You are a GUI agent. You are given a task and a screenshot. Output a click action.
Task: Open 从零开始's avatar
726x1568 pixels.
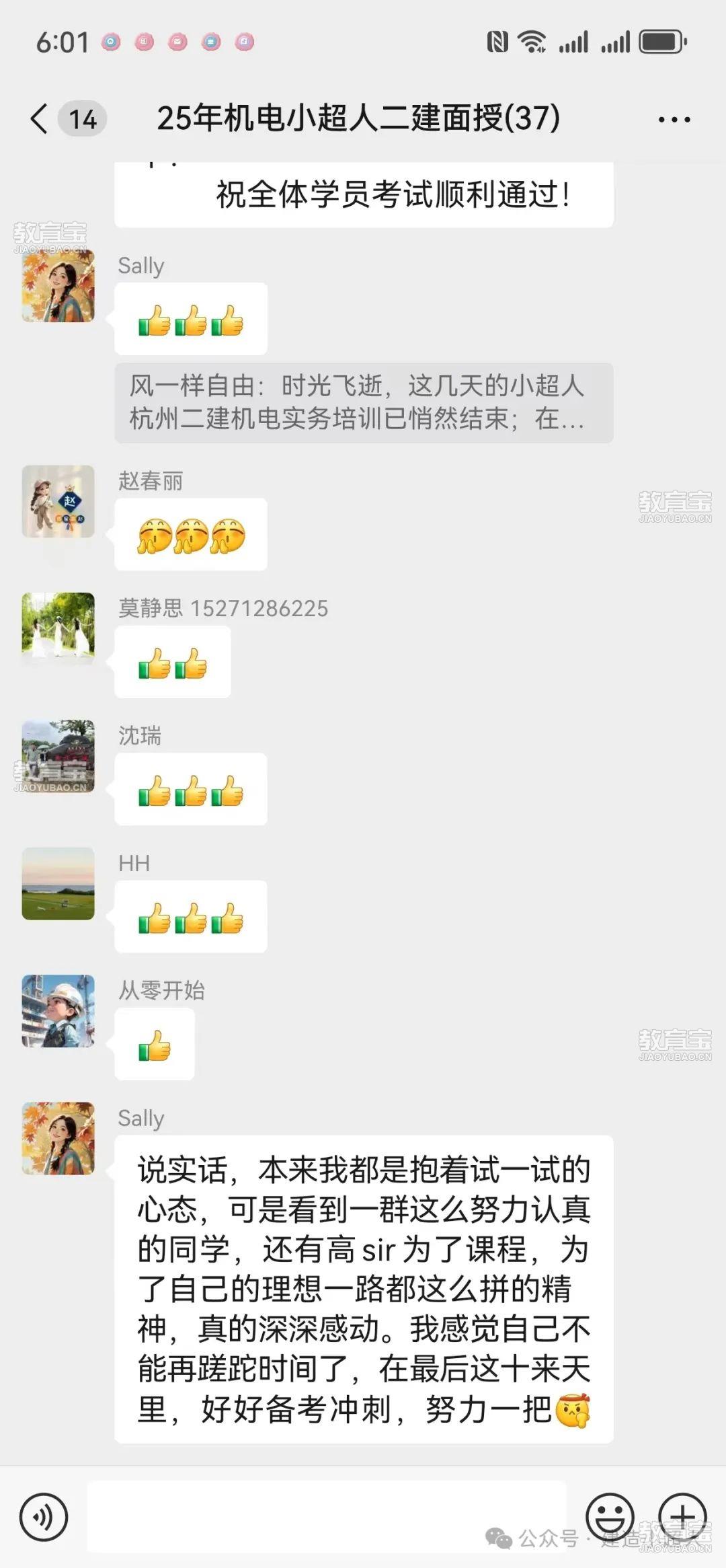pos(58,1010)
